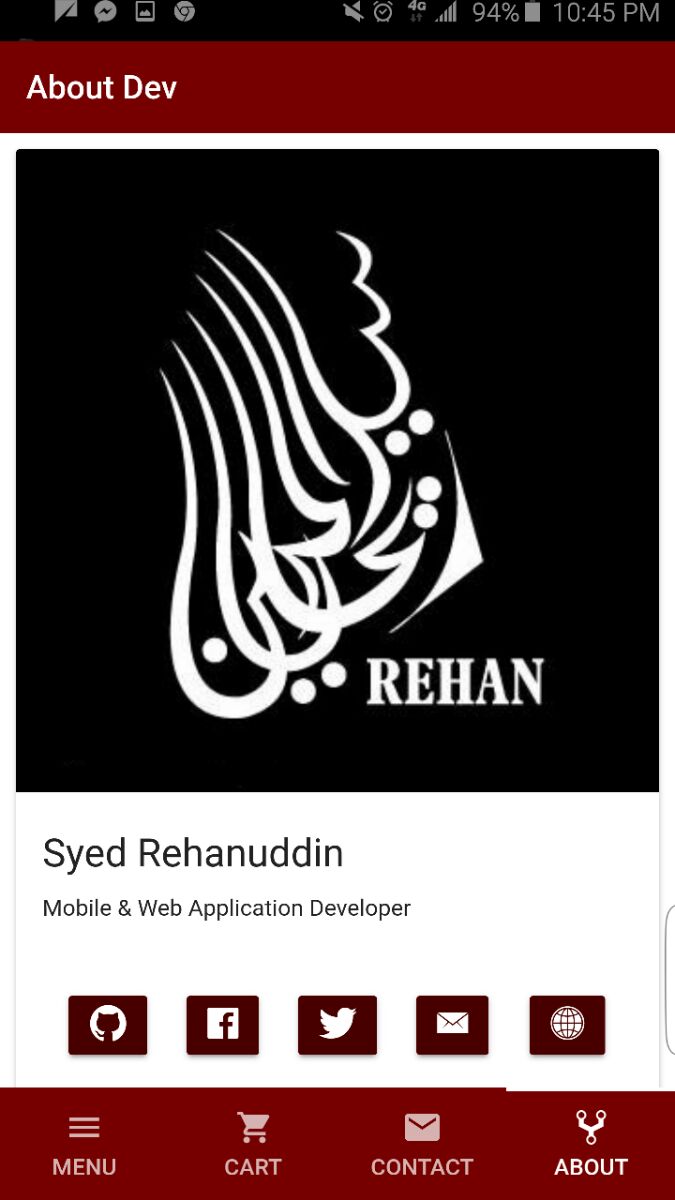Email the developer via envelope icon
The width and height of the screenshot is (675, 1200).
point(452,1025)
